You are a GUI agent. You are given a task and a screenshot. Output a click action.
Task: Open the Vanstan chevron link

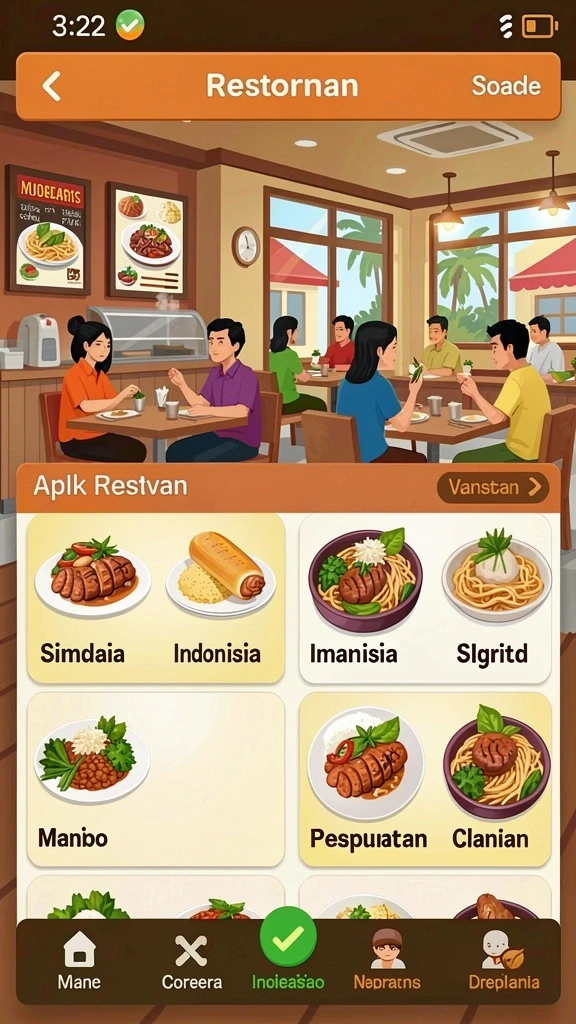point(493,487)
